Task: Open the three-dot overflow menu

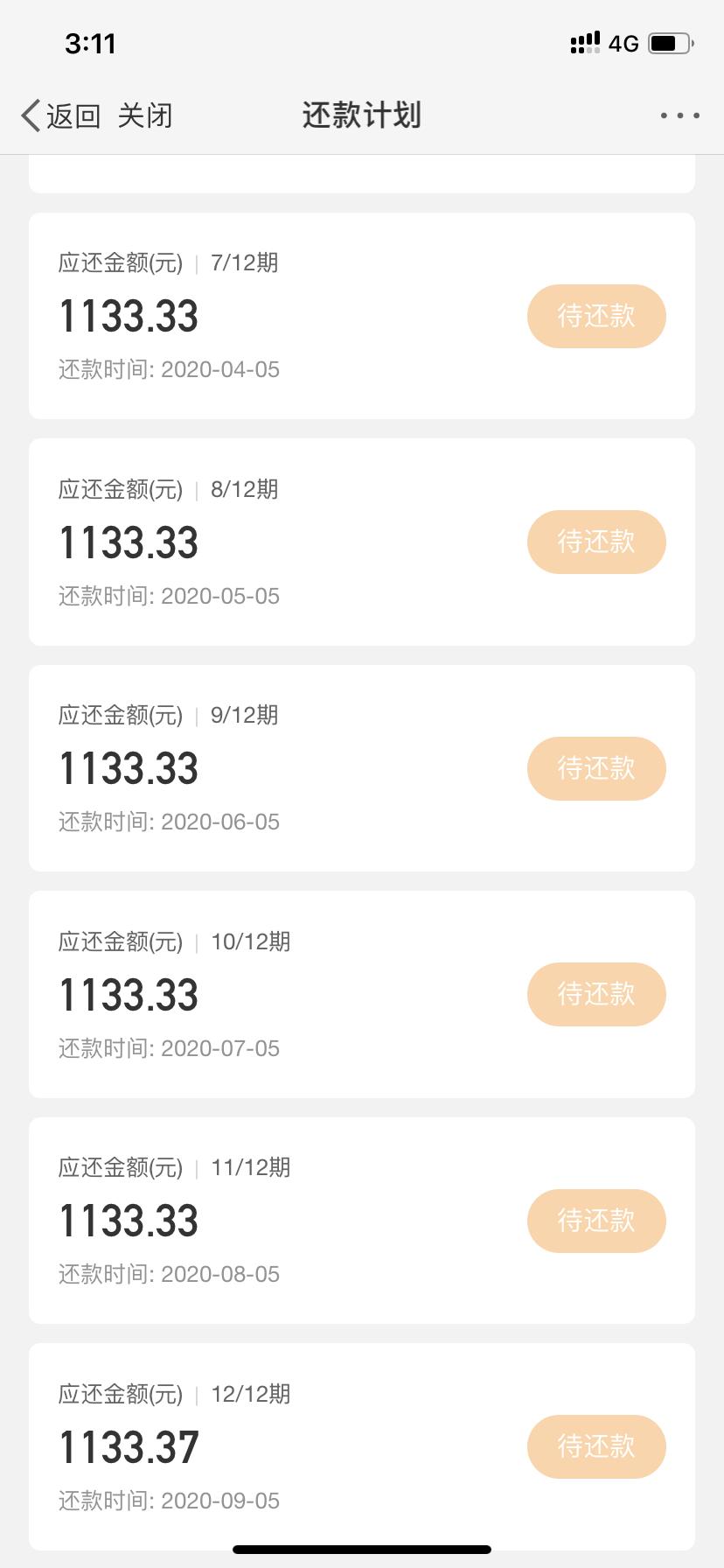Action: (x=679, y=115)
